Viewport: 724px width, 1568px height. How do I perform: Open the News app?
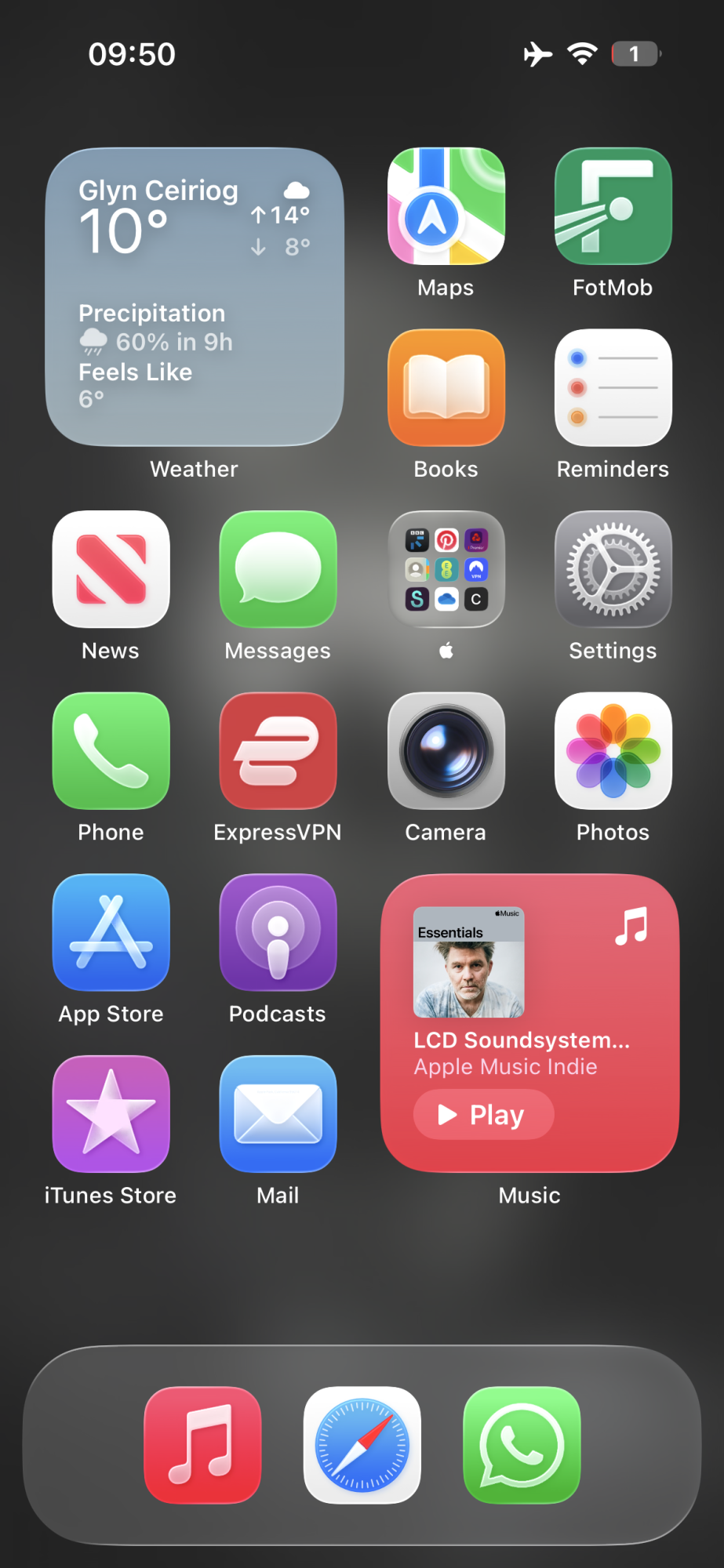111,569
